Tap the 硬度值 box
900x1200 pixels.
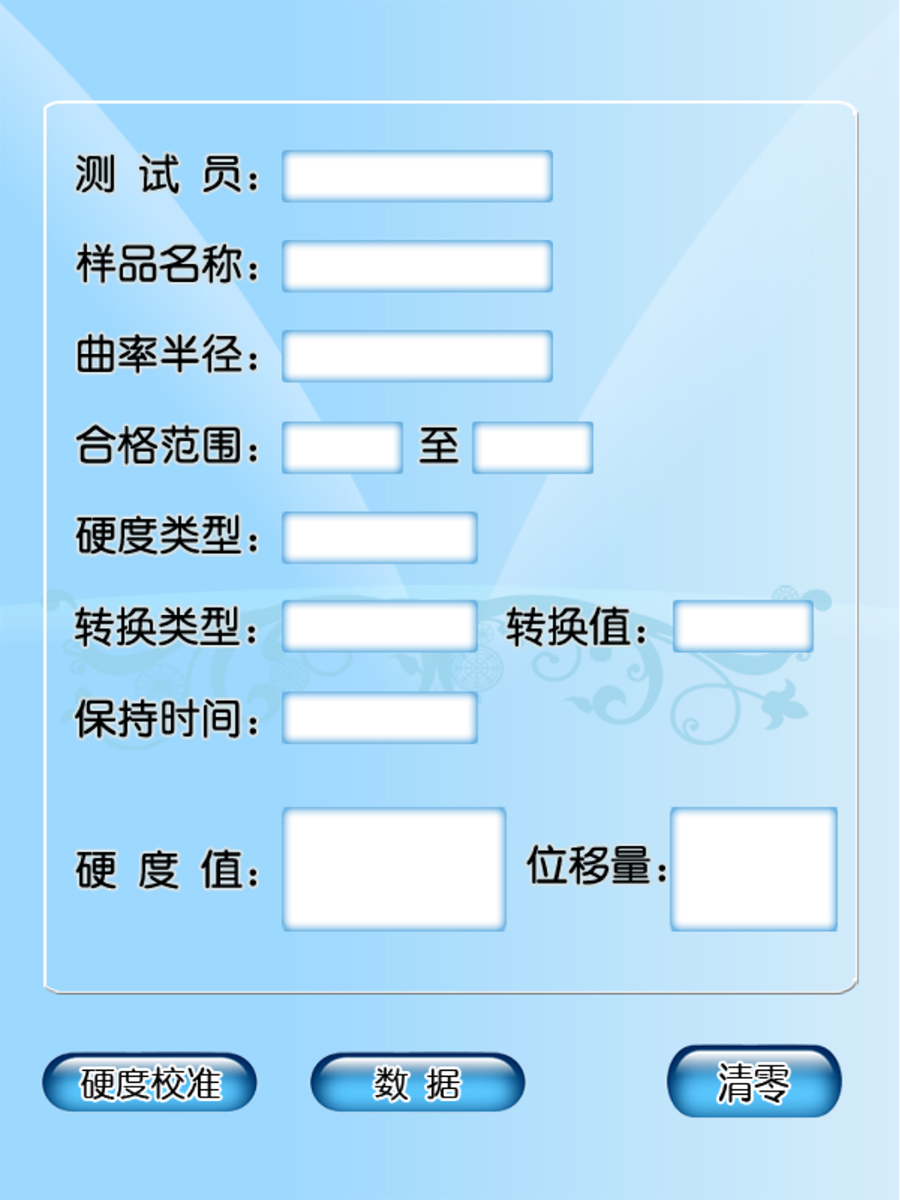coord(394,869)
